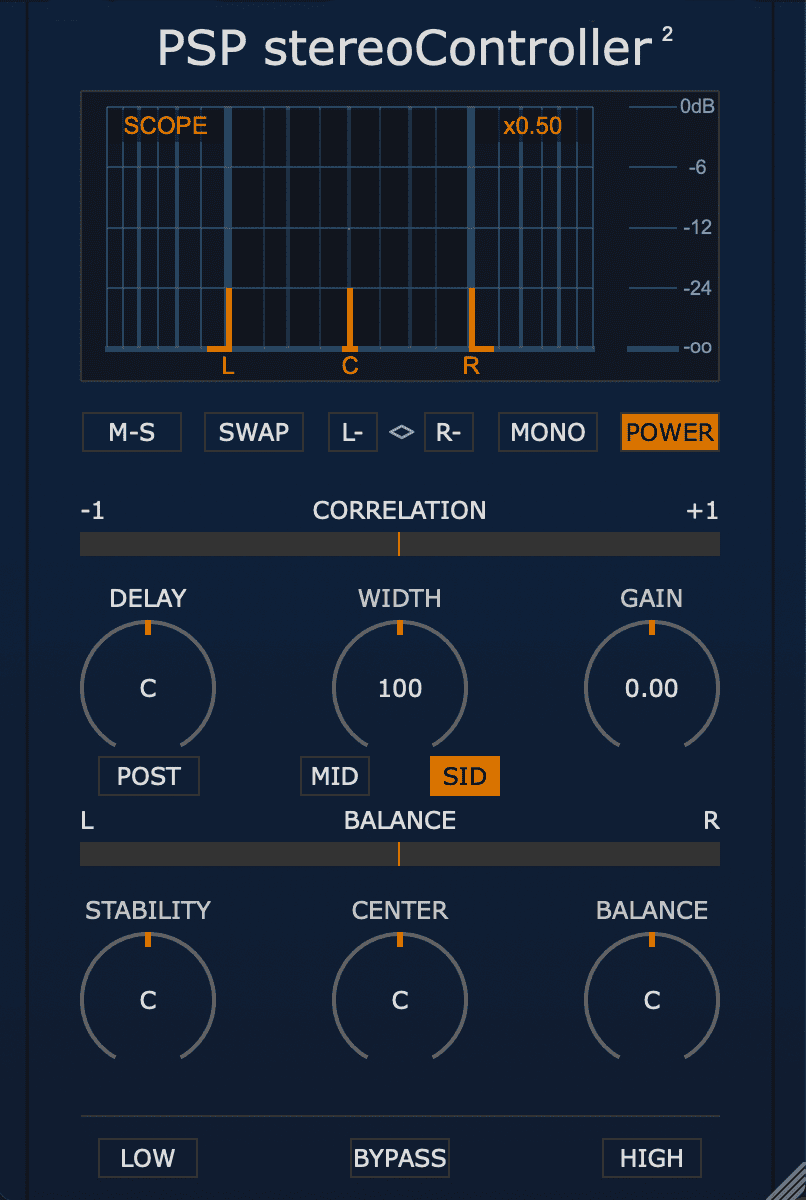Invert right channel with R- button
The image size is (806, 1200).
tap(448, 433)
